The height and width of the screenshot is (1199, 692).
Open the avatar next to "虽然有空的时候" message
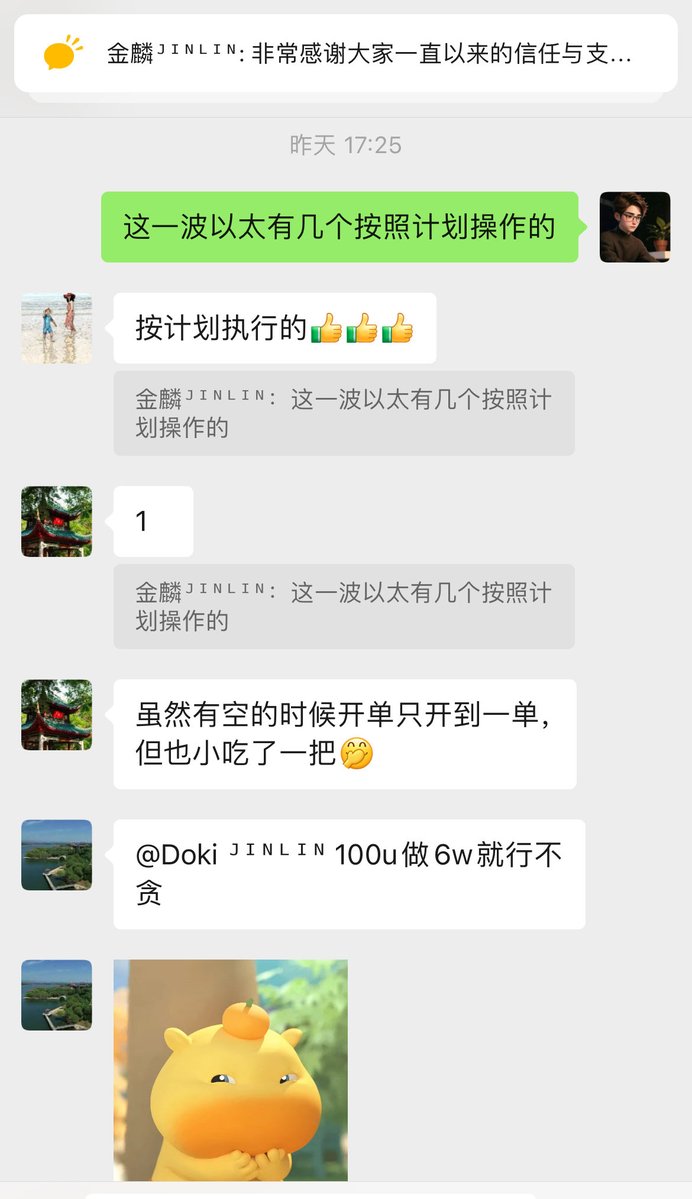pyautogui.click(x=56, y=714)
